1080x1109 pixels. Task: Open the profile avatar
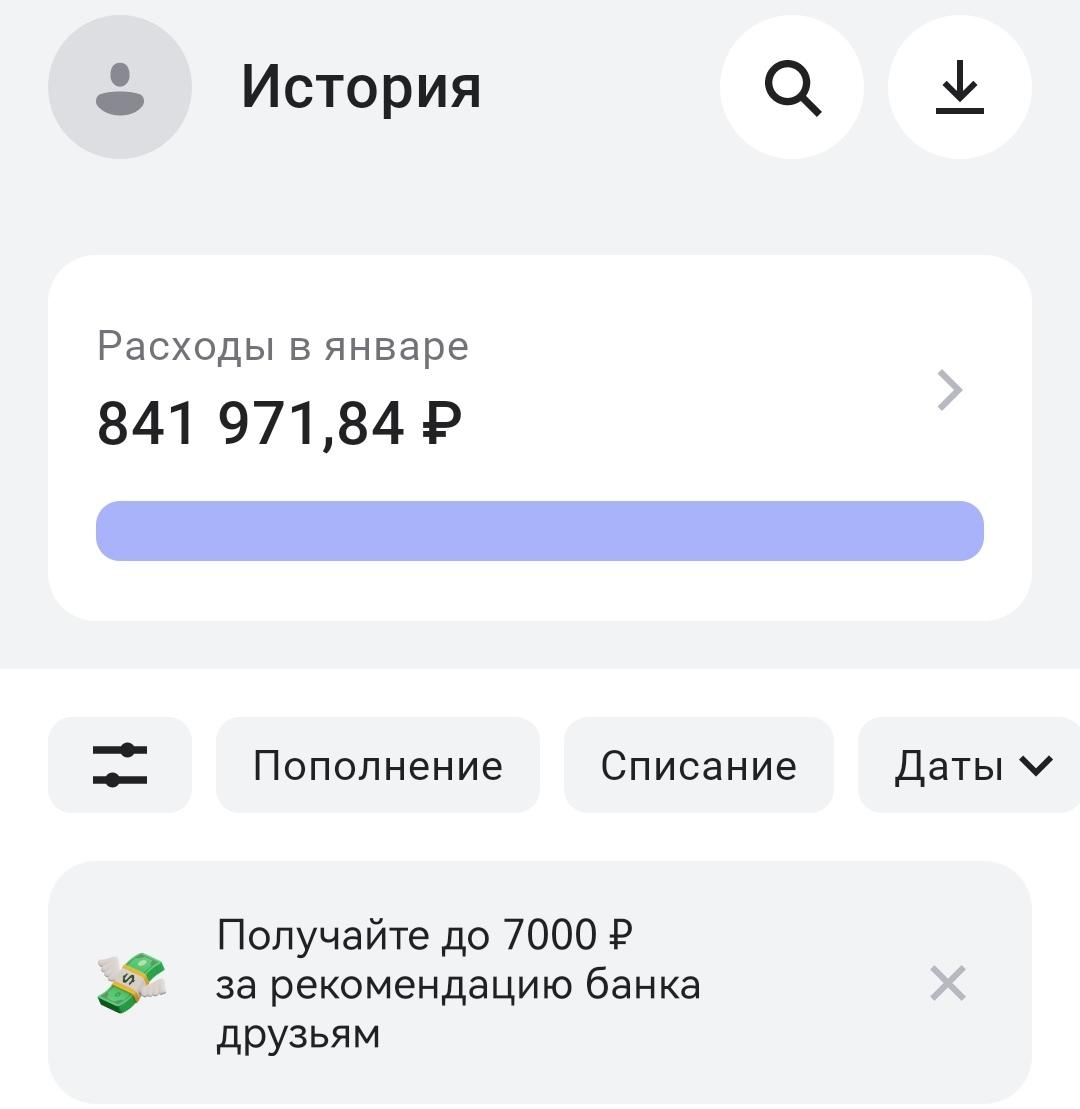click(120, 87)
